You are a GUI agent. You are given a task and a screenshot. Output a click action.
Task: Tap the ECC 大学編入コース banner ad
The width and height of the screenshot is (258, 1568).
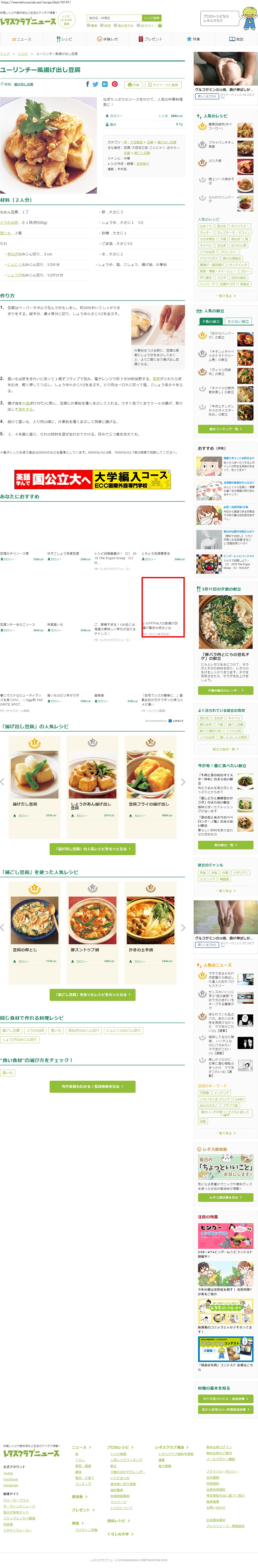point(93,480)
